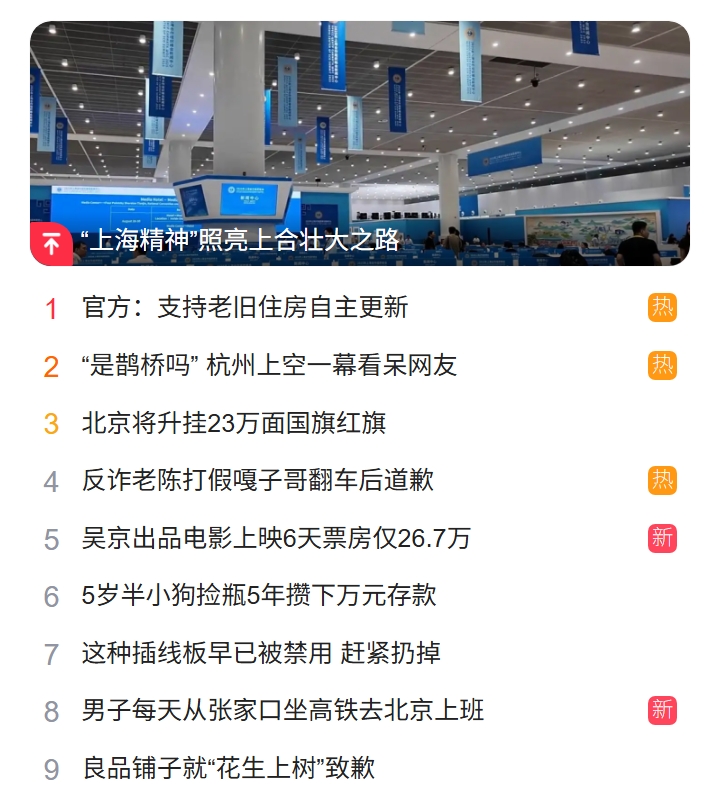Image resolution: width=716 pixels, height=807 pixels.
Task: Open '男子每天从张家口坐高铁去北京上班' topic
Action: coord(283,711)
